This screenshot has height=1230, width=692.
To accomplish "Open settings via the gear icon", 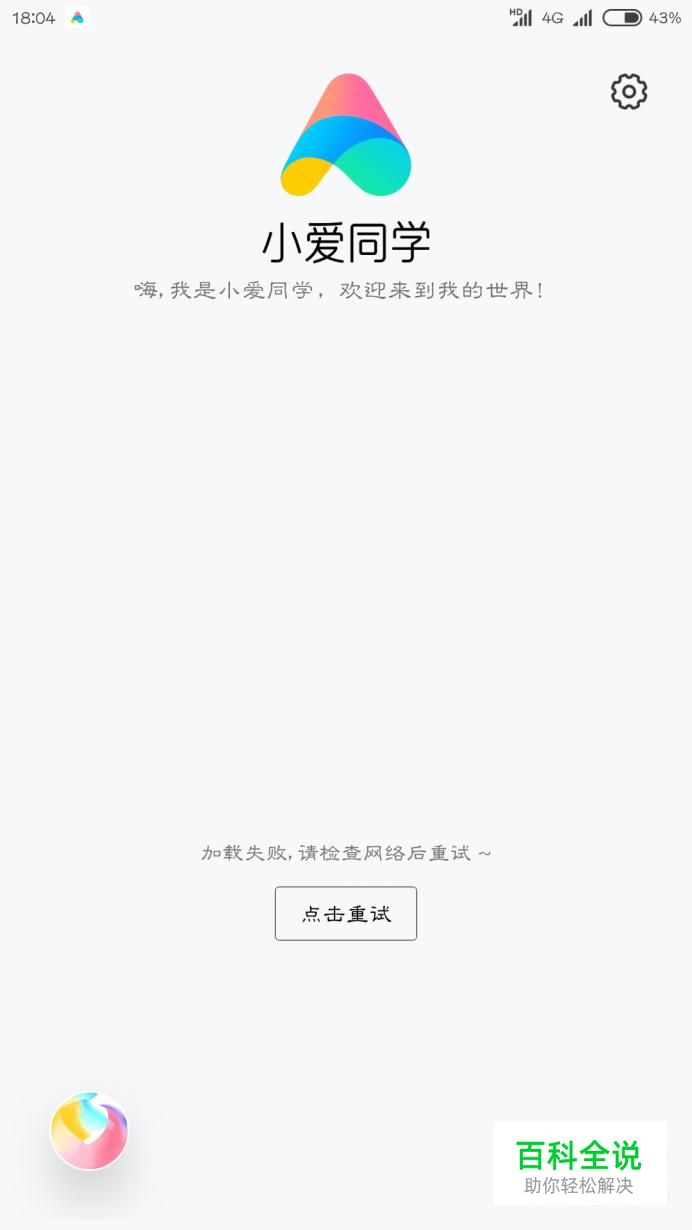I will pyautogui.click(x=629, y=92).
